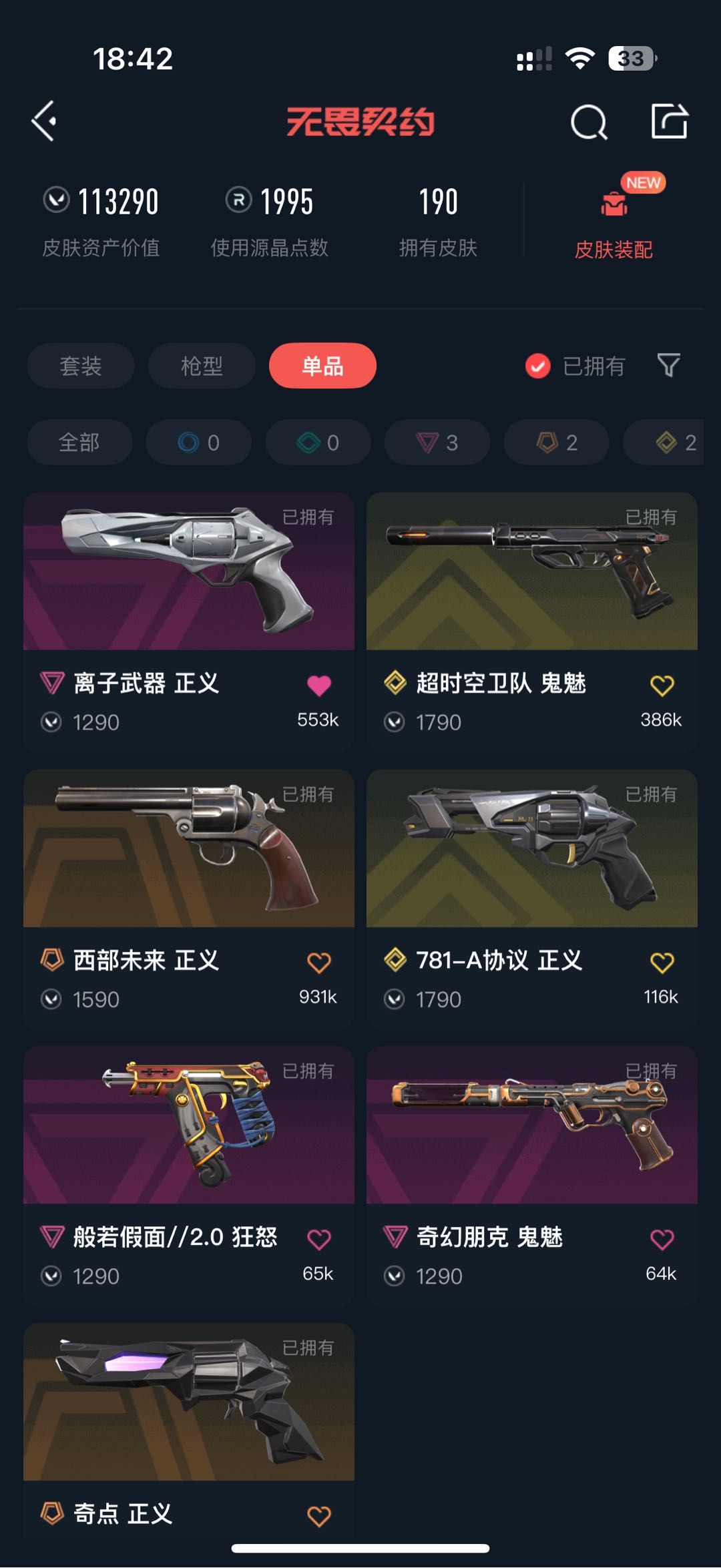Share this skin collection page
This screenshot has height=1568, width=721.
click(x=669, y=121)
